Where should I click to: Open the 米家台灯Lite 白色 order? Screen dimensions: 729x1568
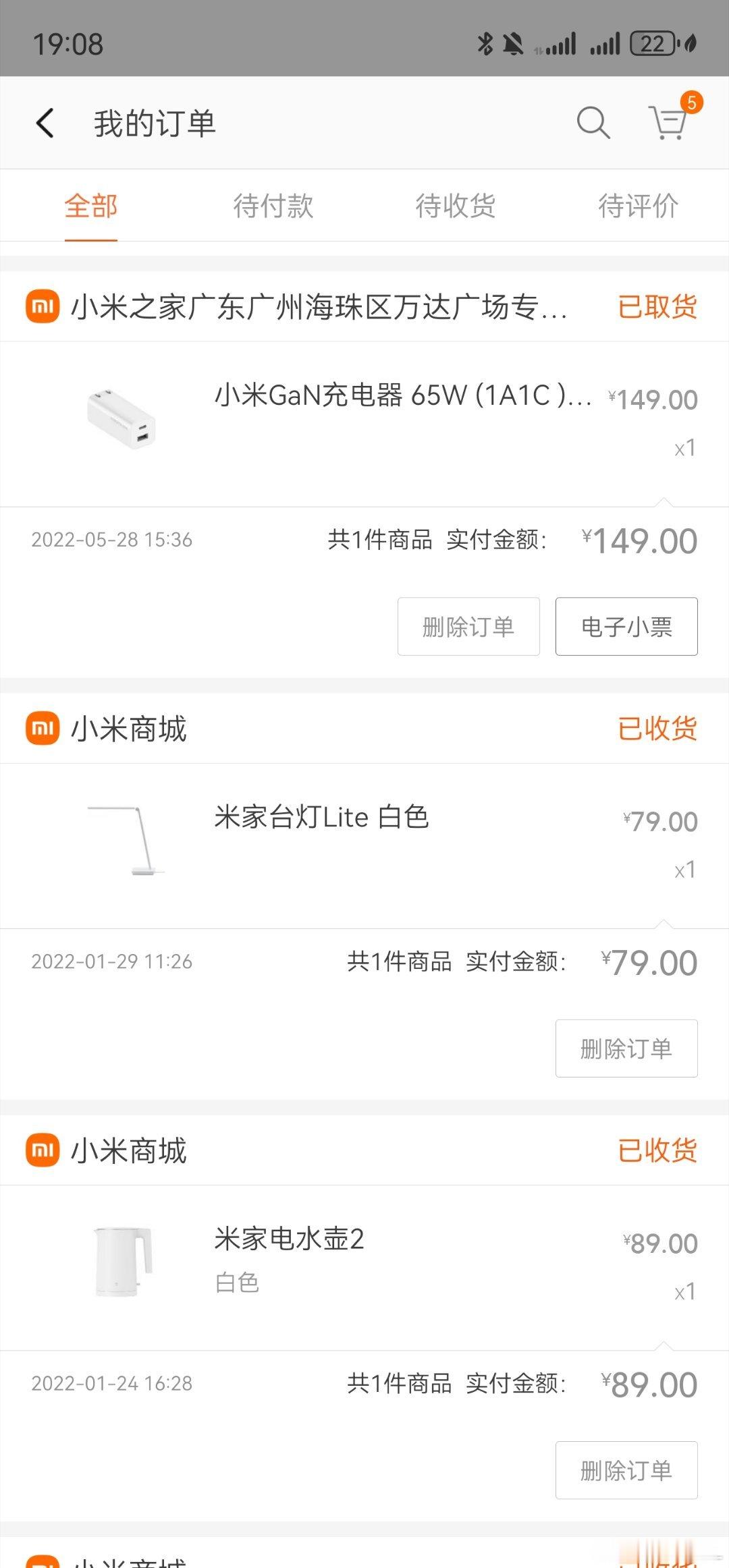click(364, 846)
